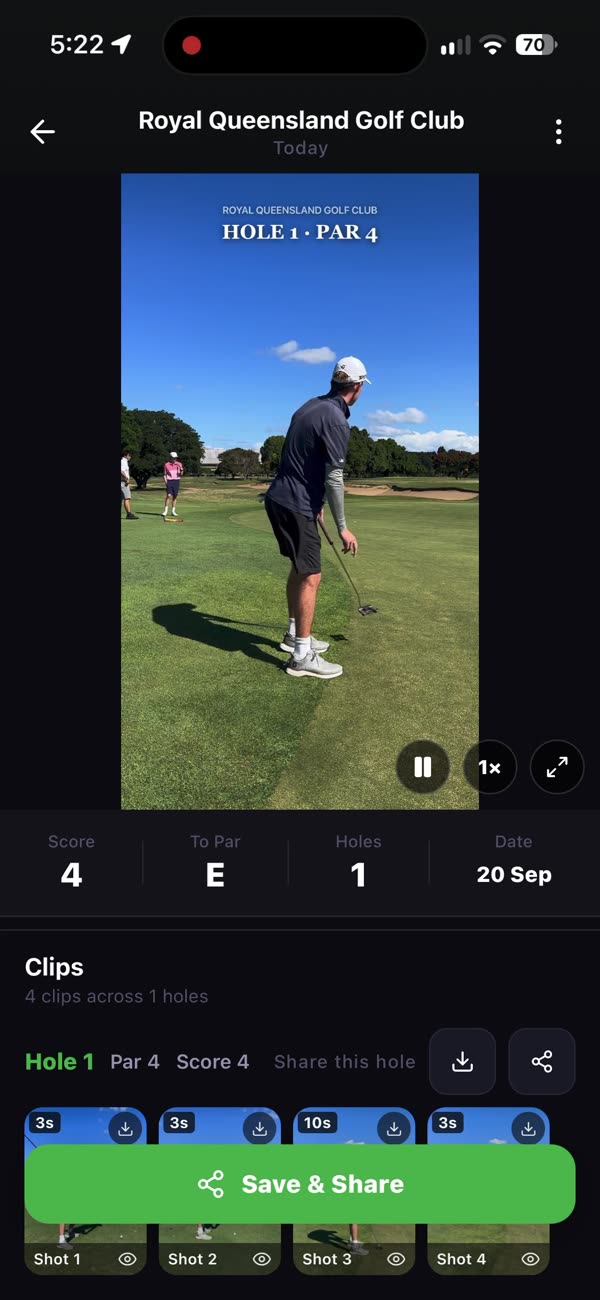Expand the video to fullscreen

(x=557, y=767)
